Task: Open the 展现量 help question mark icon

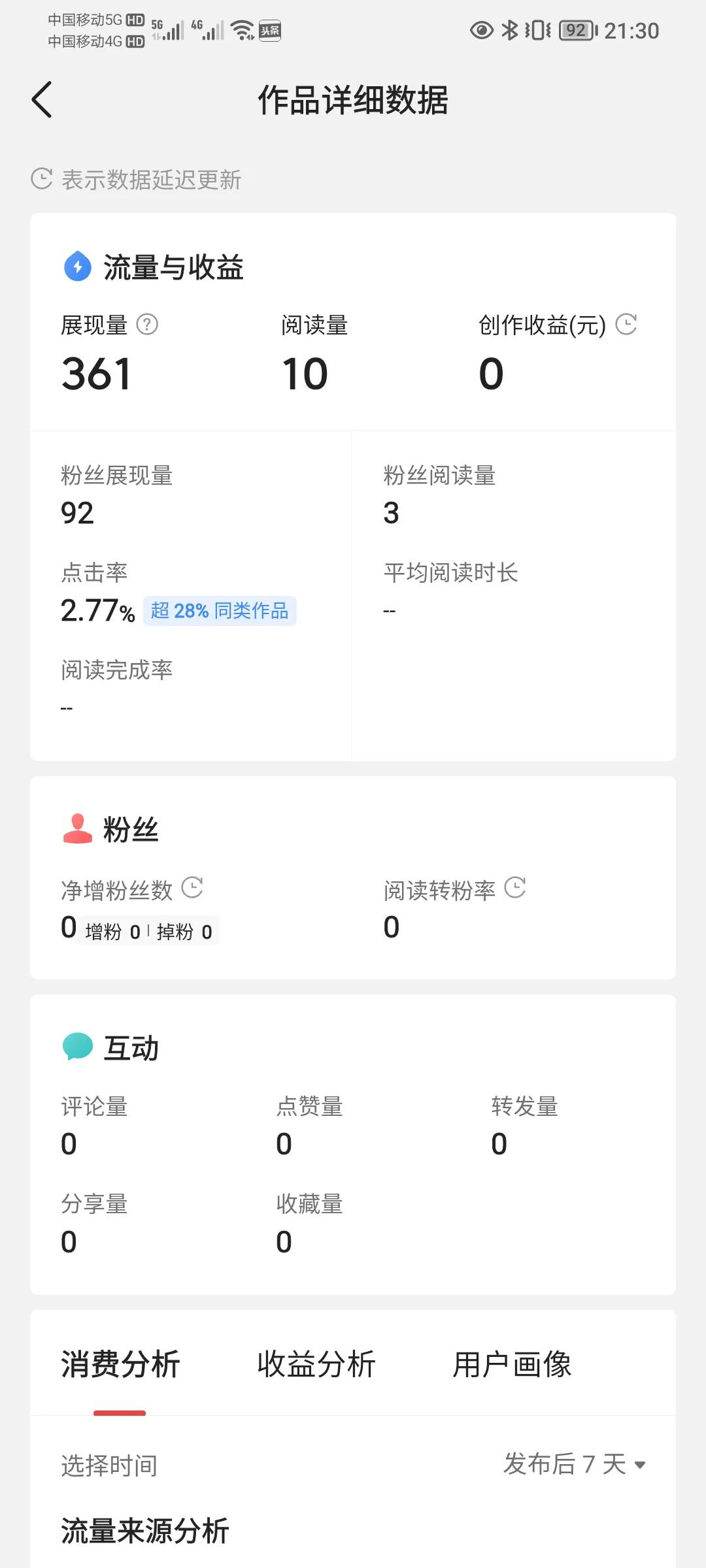Action: click(x=147, y=325)
